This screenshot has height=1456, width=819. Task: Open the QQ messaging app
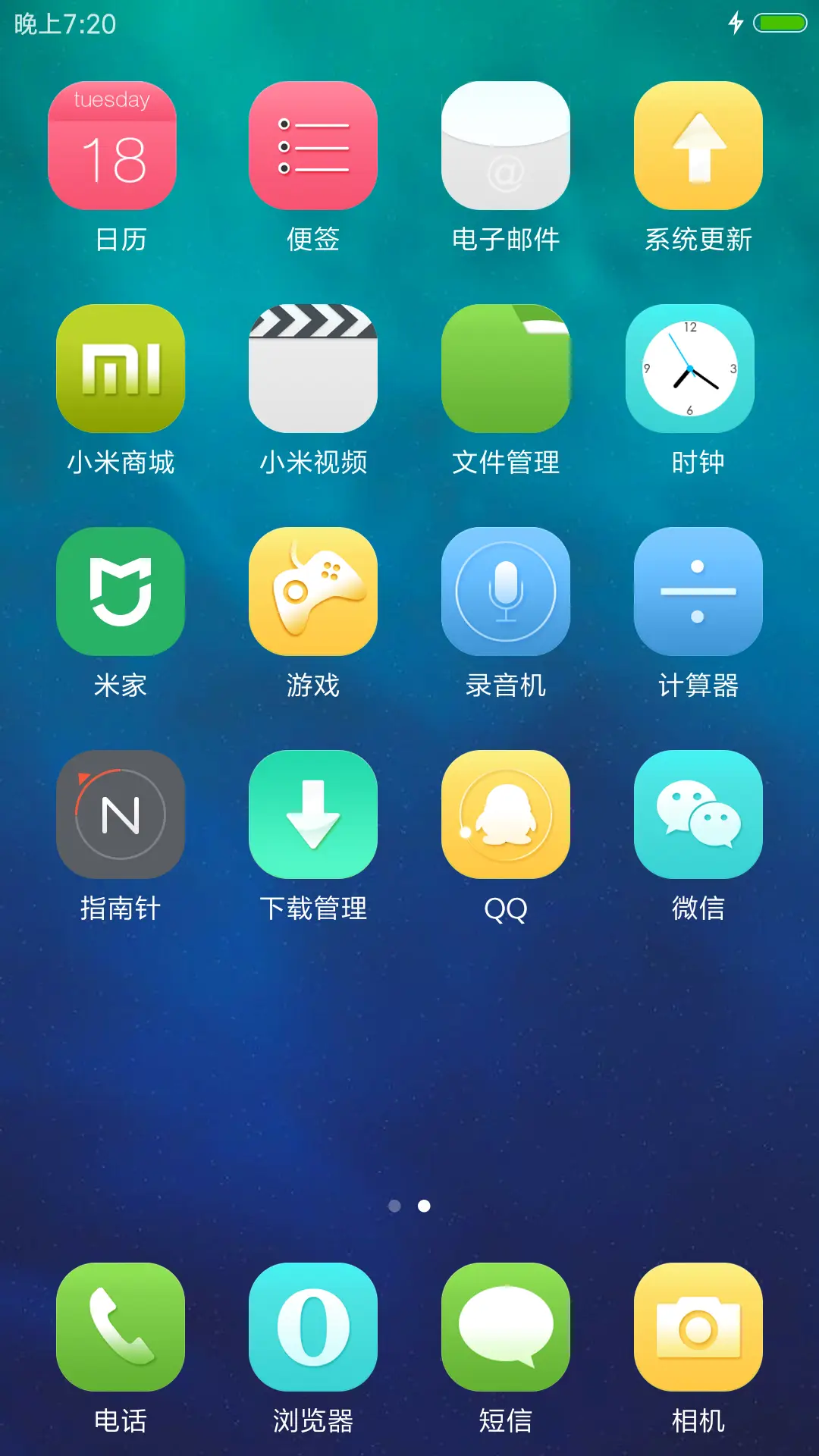pyautogui.click(x=505, y=815)
